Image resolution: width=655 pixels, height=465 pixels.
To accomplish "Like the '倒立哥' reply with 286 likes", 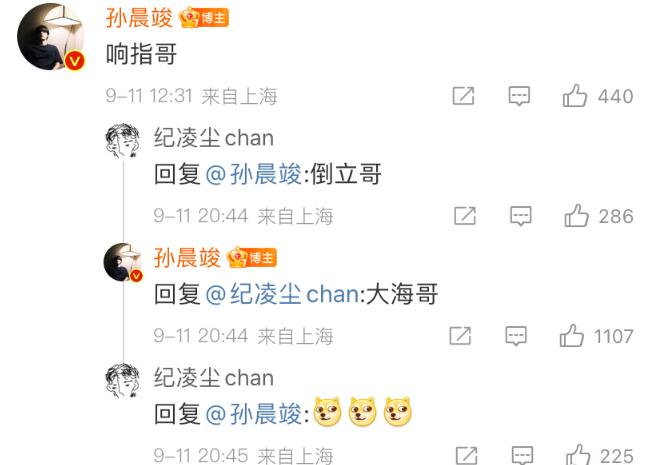I will 575,216.
